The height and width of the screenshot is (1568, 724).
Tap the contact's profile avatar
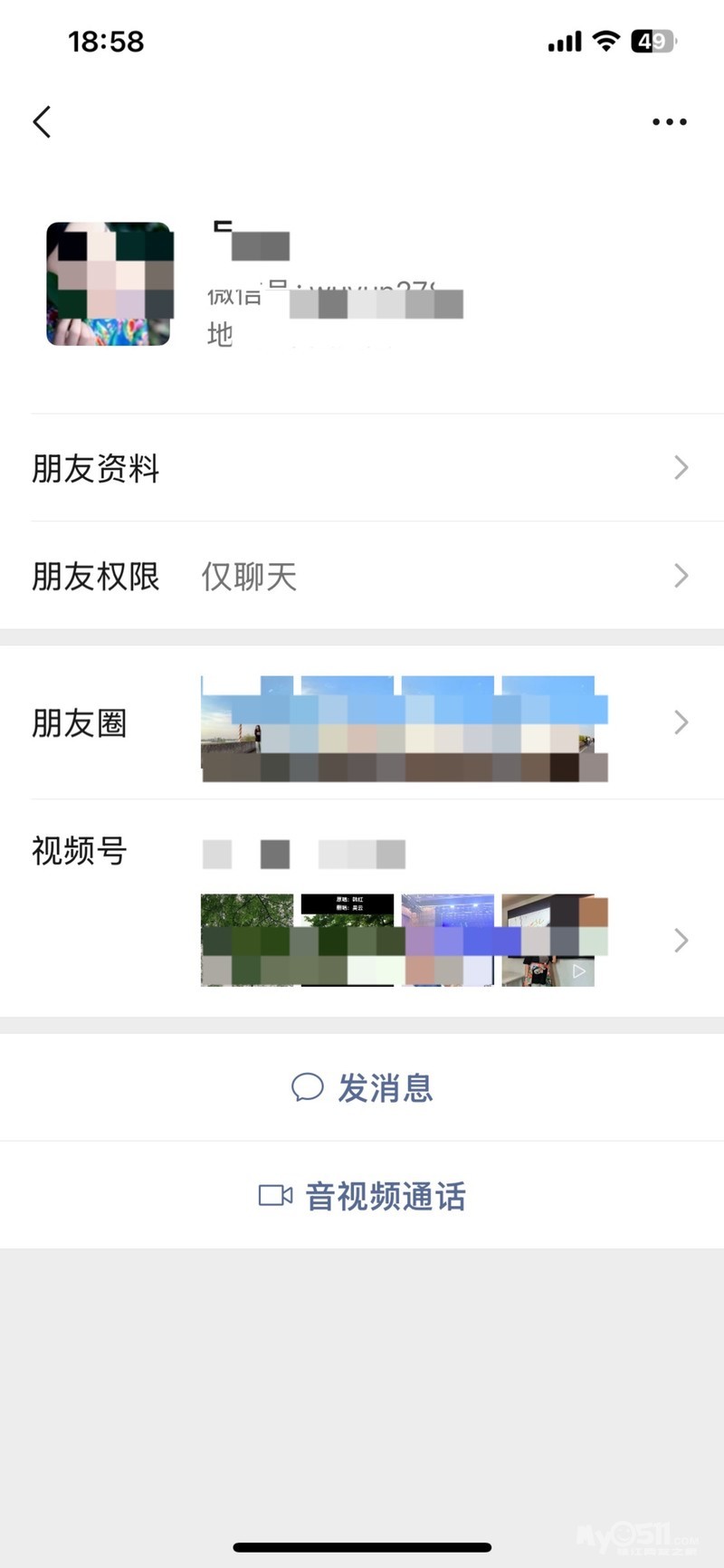coord(110,284)
